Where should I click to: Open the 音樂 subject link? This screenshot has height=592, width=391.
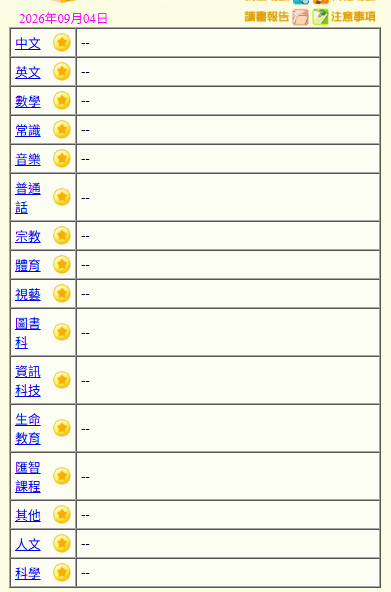[28, 159]
